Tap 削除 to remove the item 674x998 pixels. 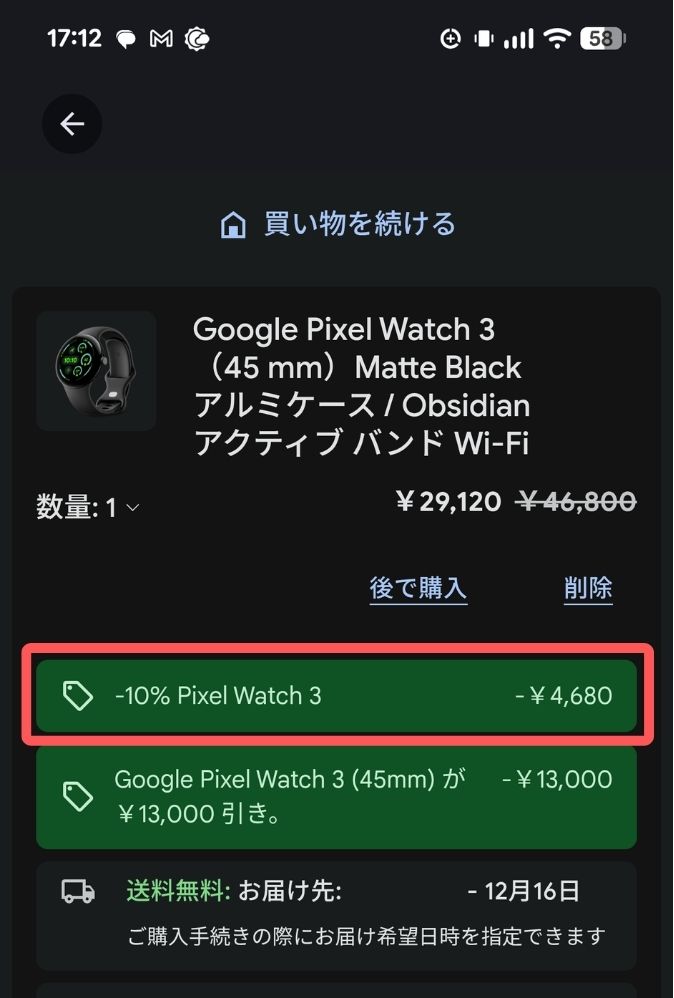click(588, 588)
